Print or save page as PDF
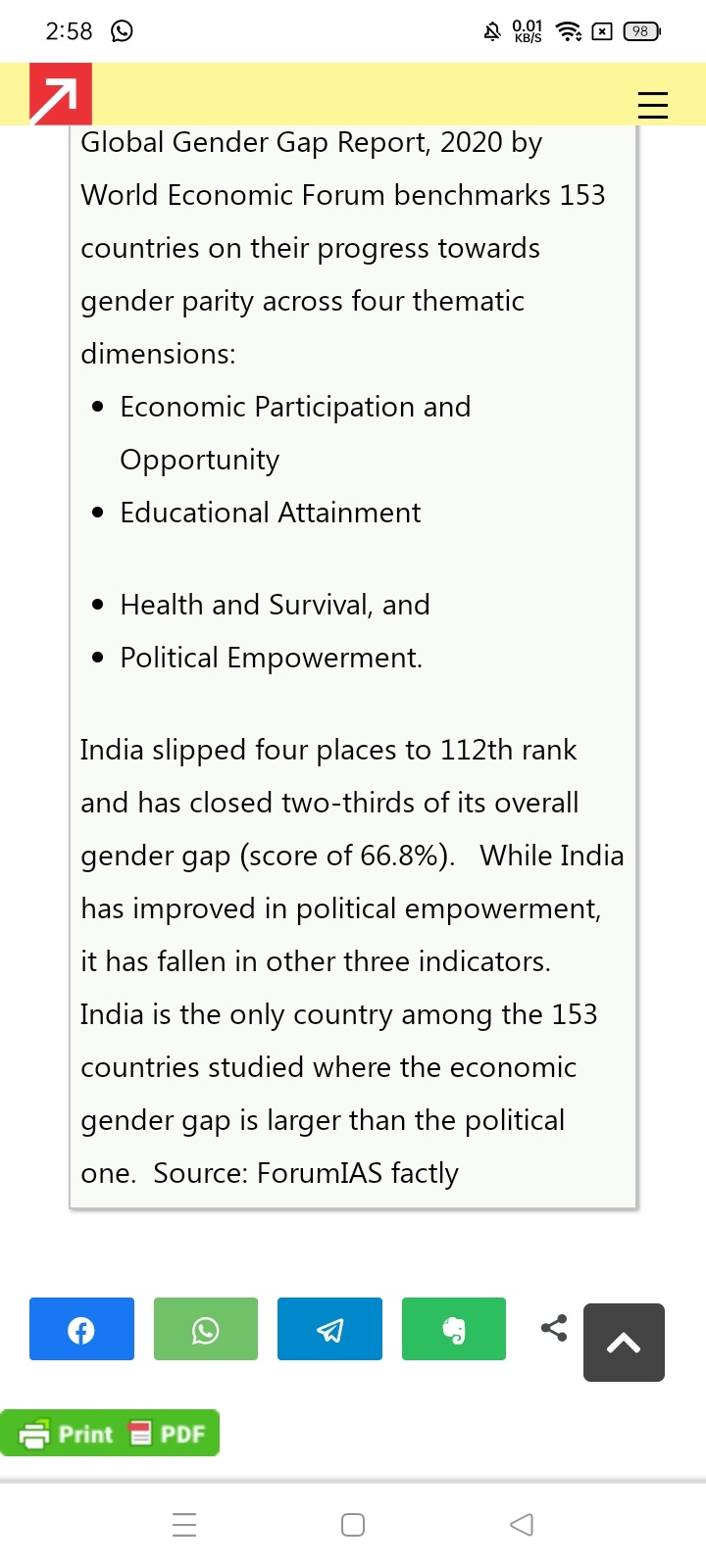This screenshot has height=1568, width=706. click(110, 1434)
